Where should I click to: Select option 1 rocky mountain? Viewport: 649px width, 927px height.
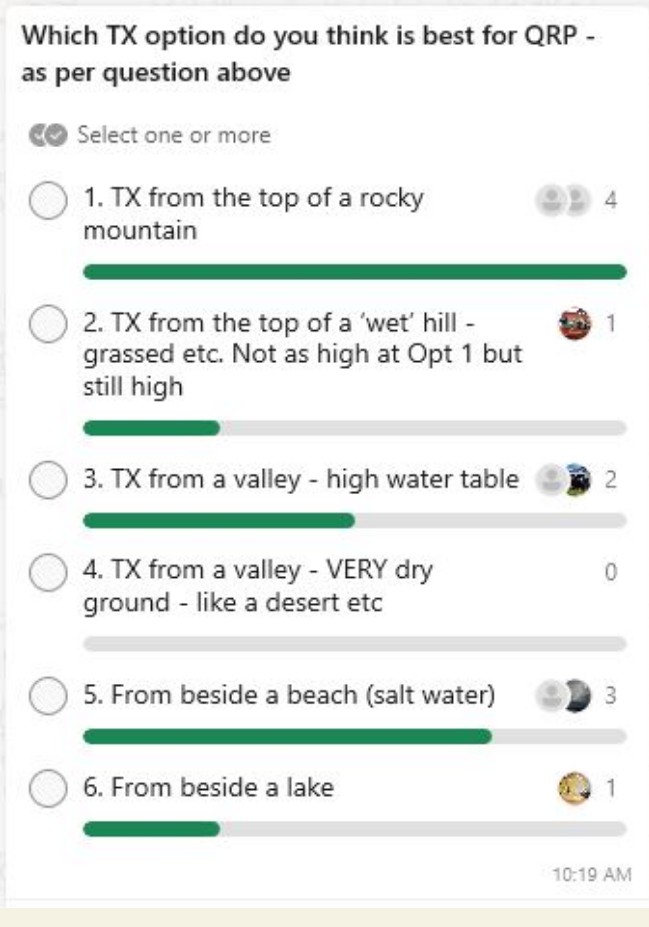pos(47,201)
